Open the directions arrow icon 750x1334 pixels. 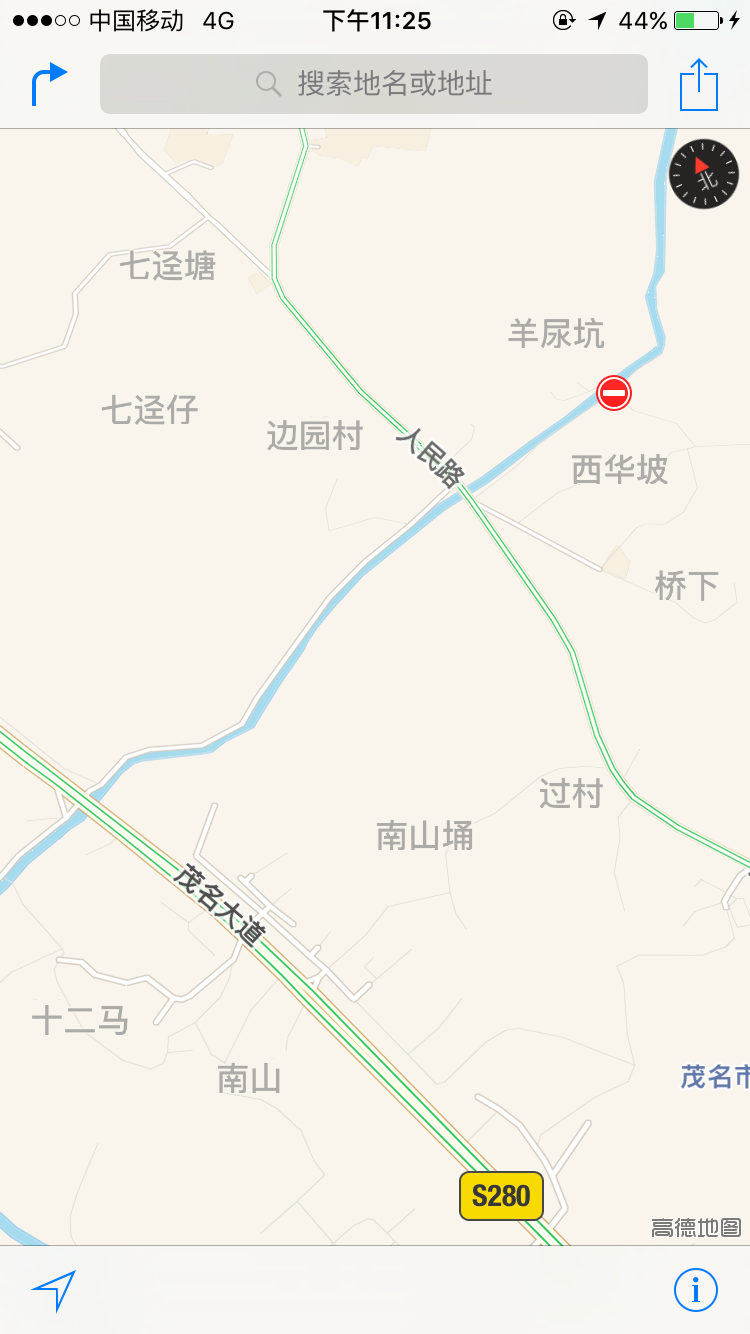(x=49, y=84)
